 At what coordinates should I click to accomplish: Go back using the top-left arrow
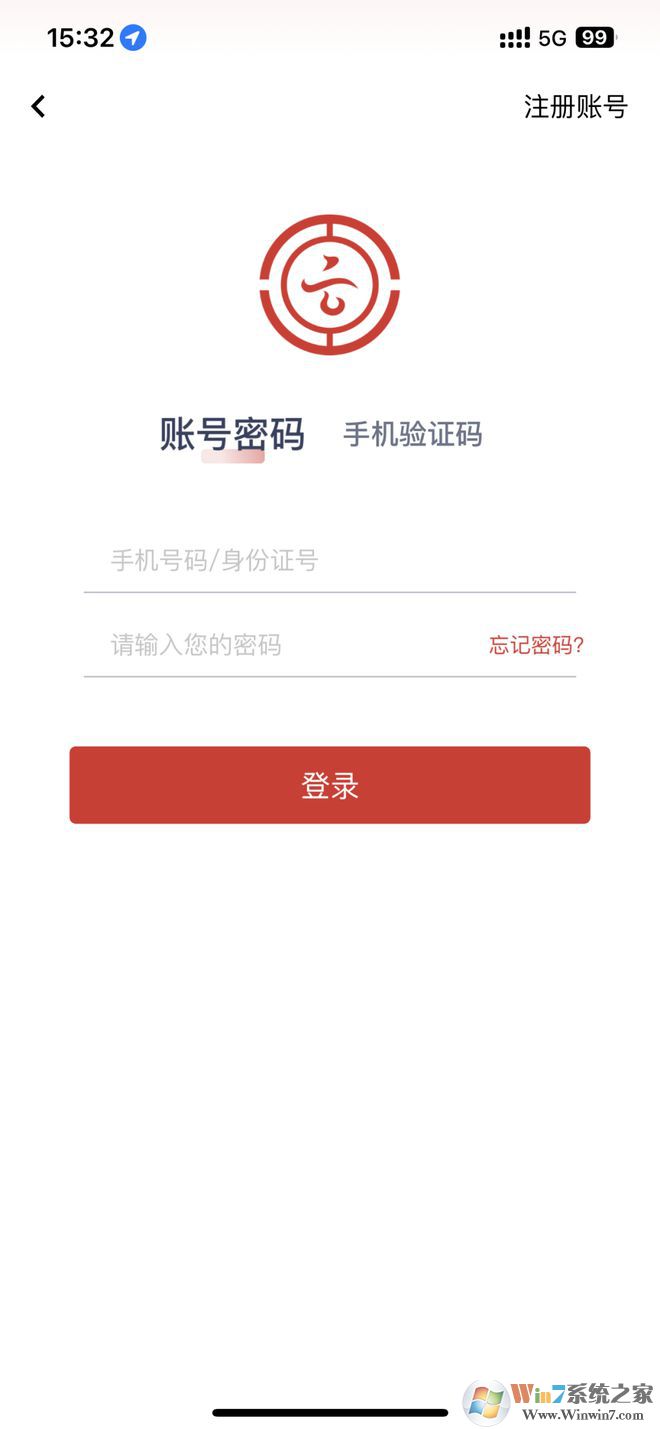pyautogui.click(x=38, y=106)
